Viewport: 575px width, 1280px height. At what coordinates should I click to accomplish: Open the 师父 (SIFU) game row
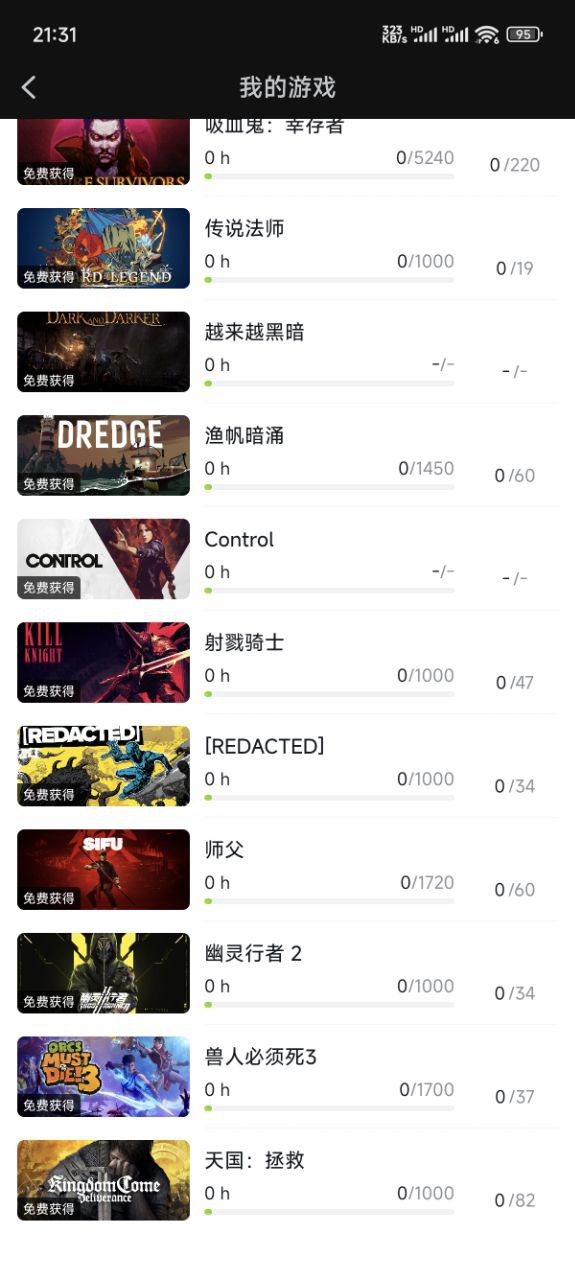pyautogui.click(x=287, y=869)
